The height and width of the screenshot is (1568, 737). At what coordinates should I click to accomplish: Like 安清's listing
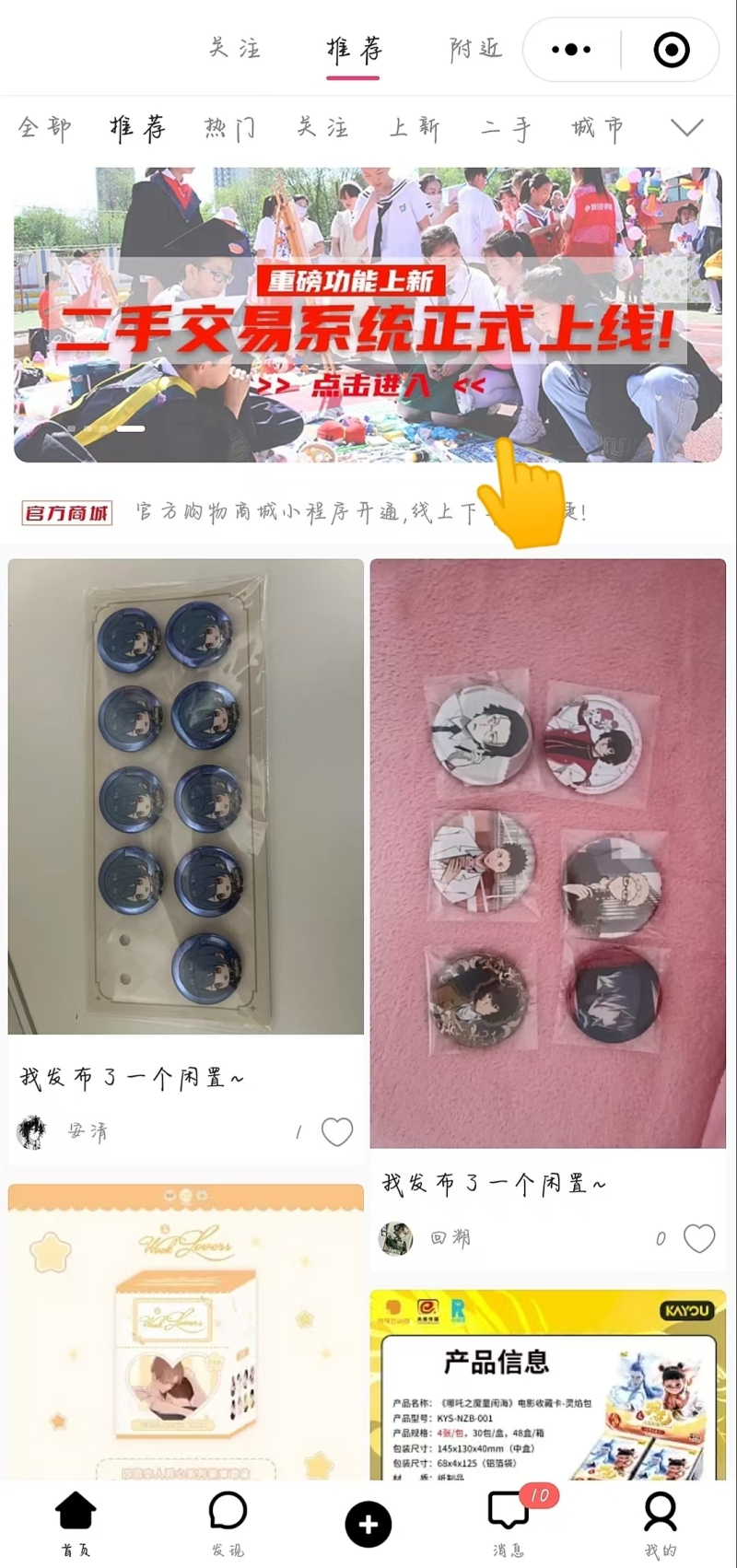337,1131
